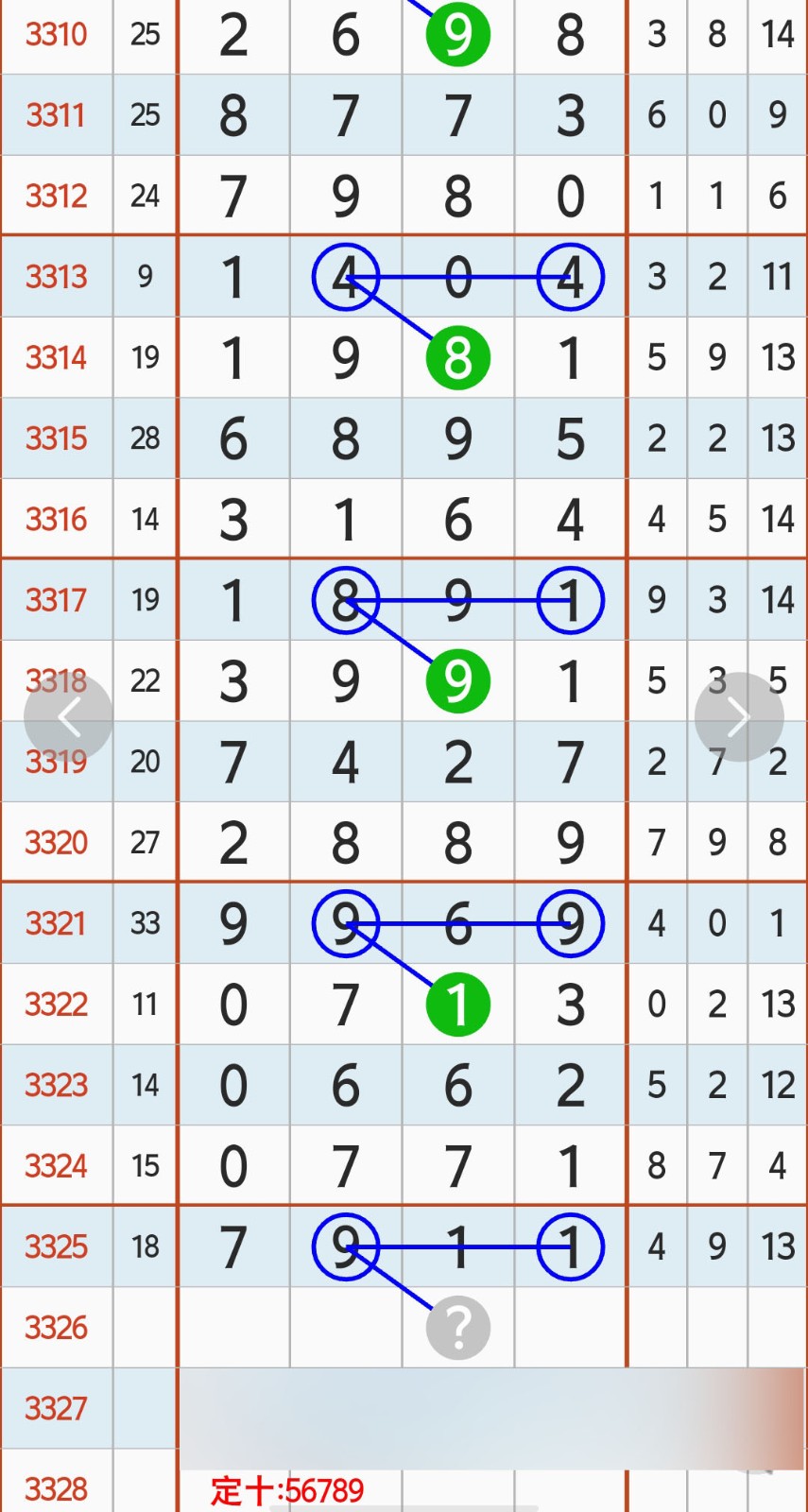
Task: Expand the blue circled 4 at row end 3313
Action: [570, 277]
